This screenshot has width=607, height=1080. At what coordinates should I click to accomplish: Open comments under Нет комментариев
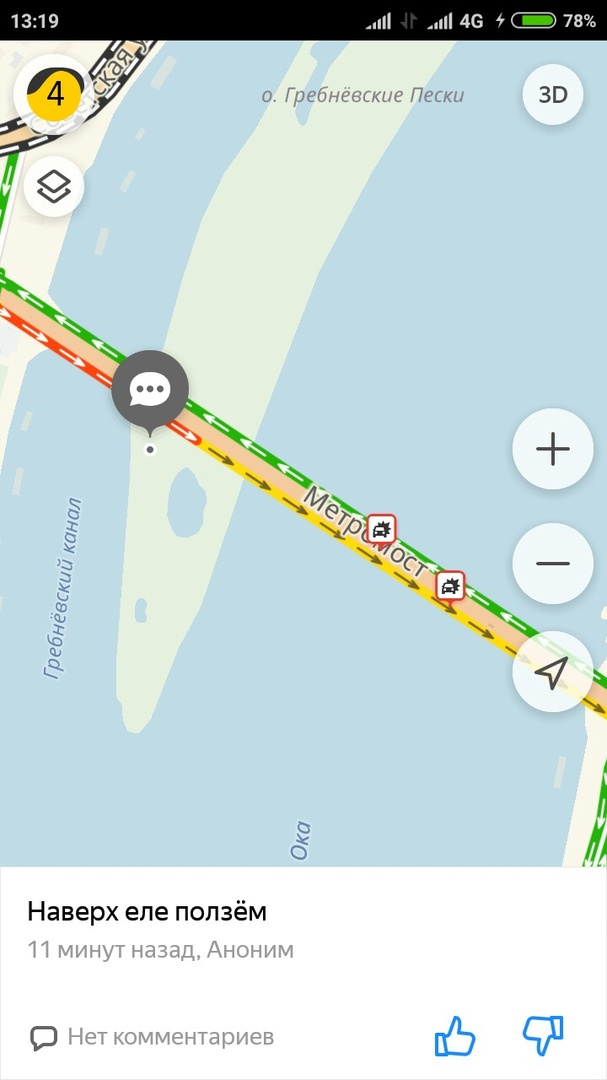[x=152, y=1037]
